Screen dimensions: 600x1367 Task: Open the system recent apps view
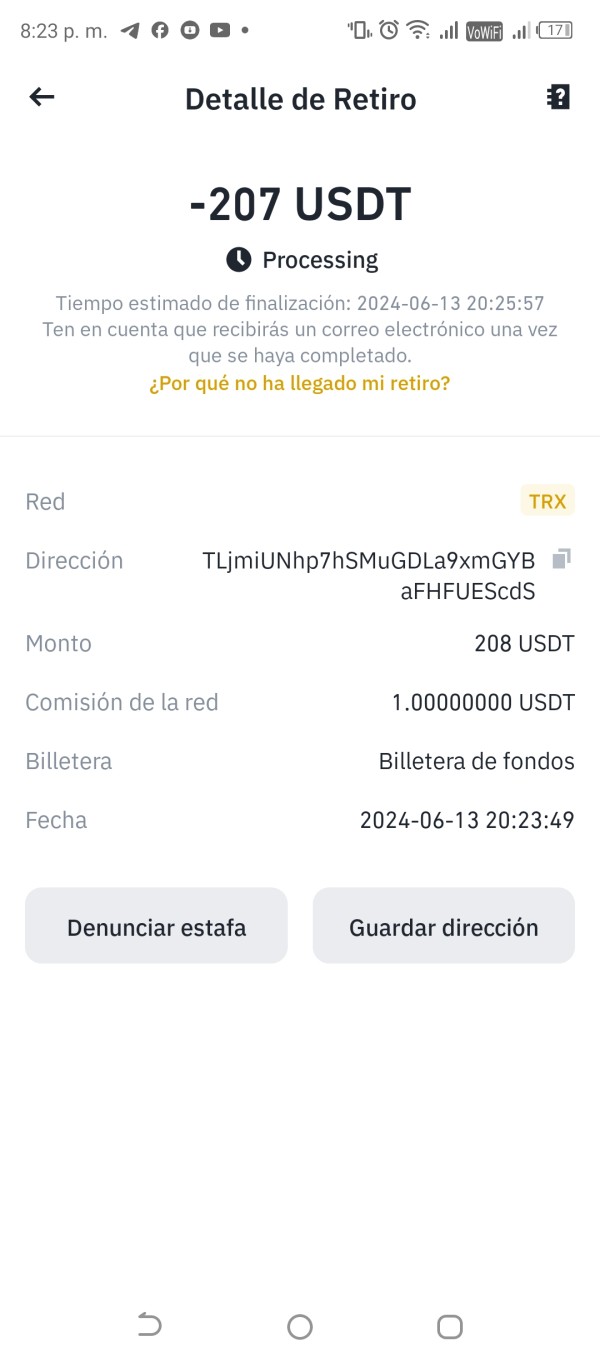[450, 1326]
